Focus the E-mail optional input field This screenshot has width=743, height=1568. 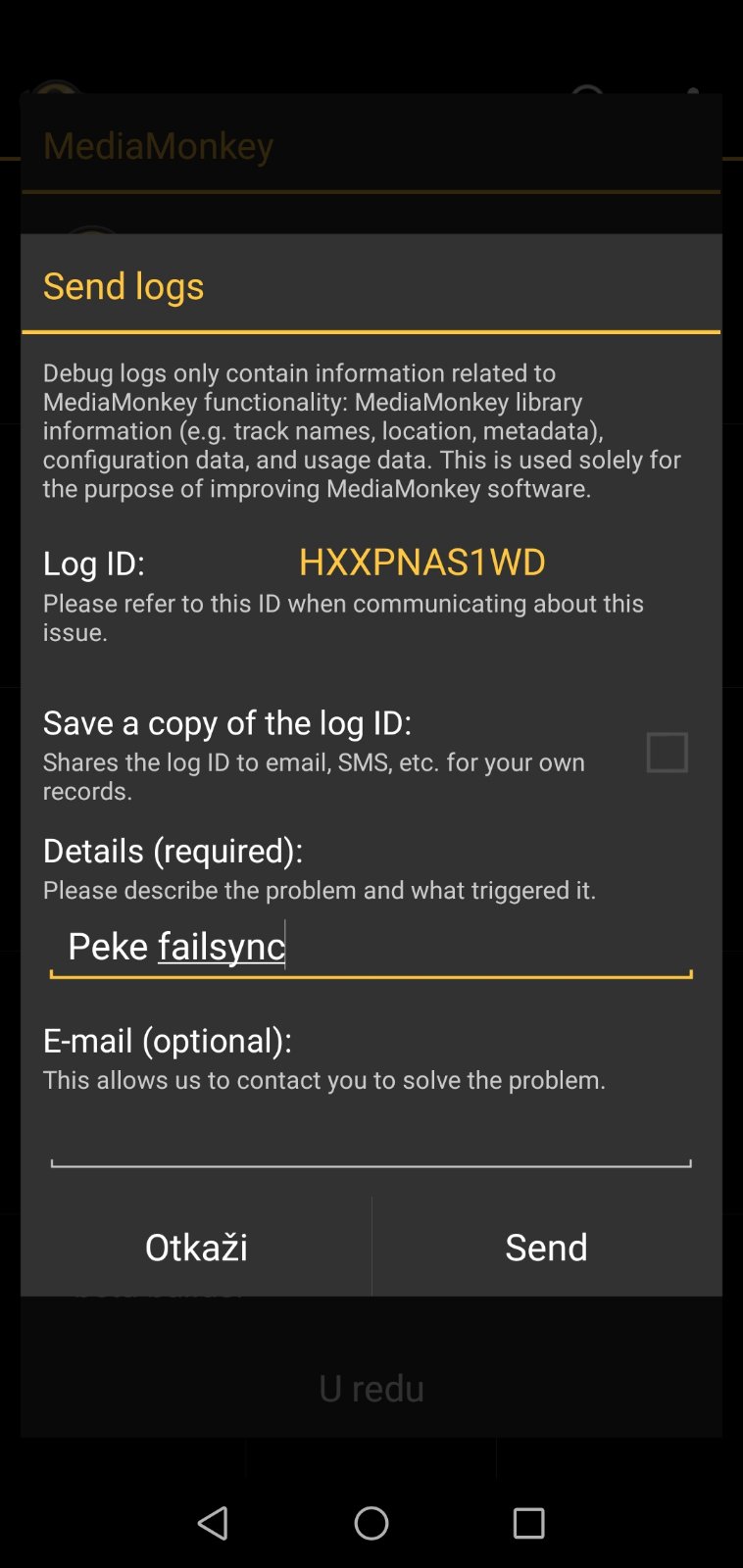coord(371,1137)
